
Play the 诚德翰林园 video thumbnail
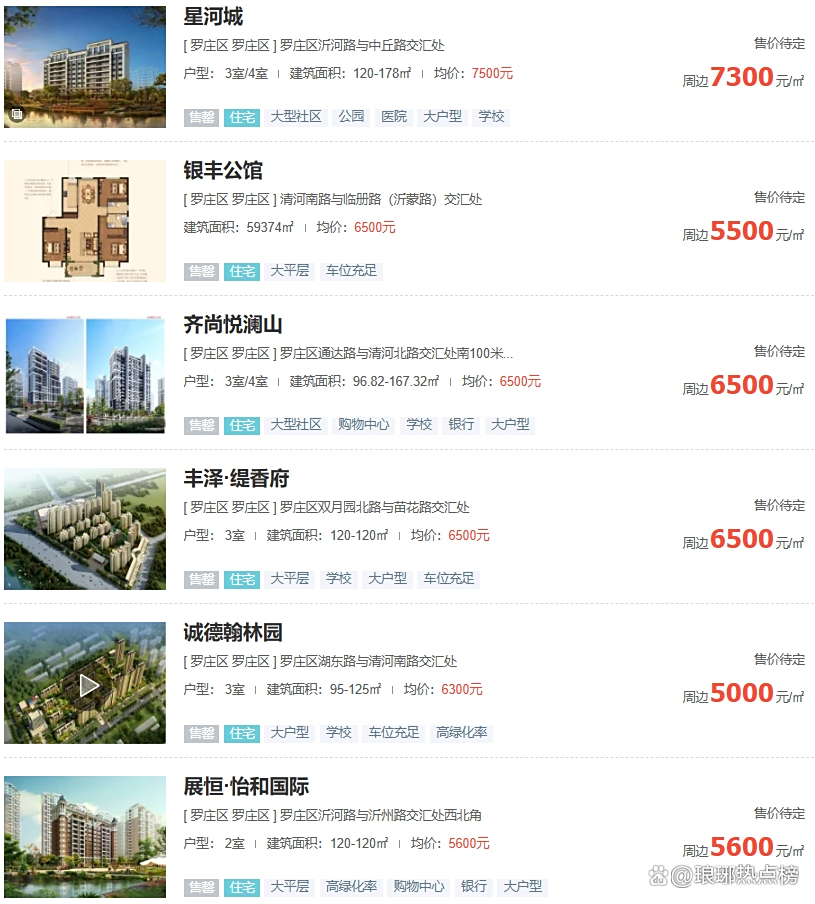point(89,685)
